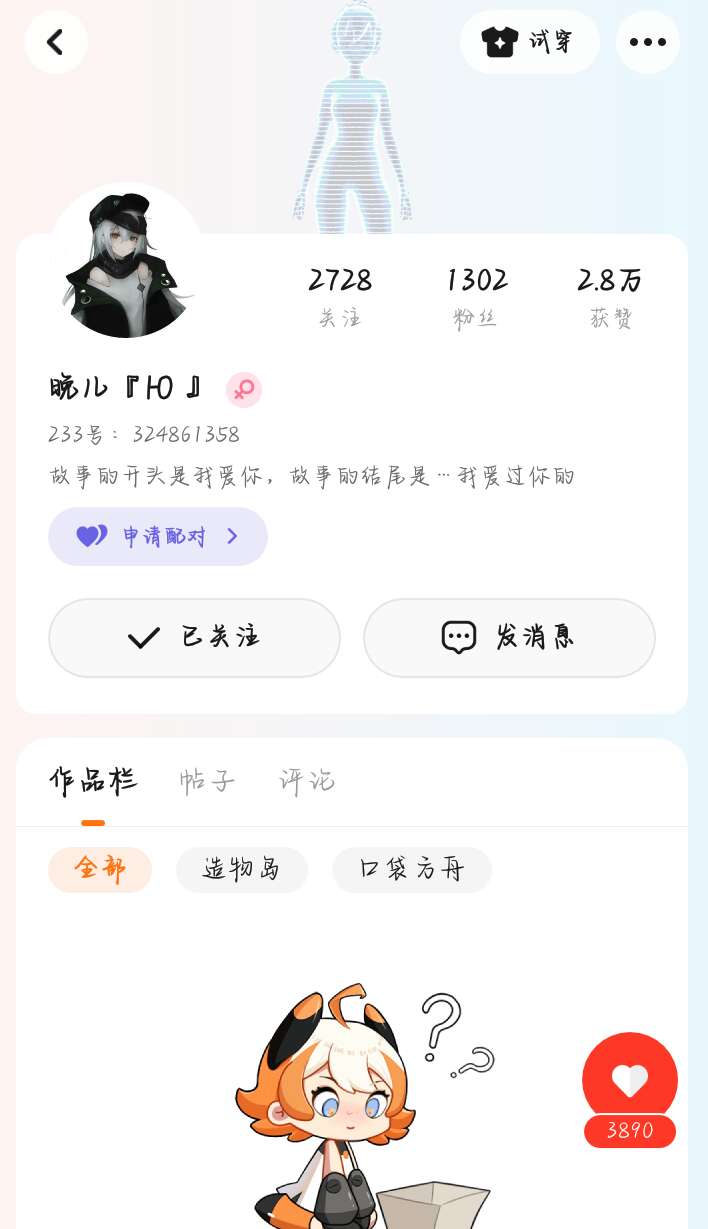Open the three-dot overflow menu

click(x=647, y=42)
